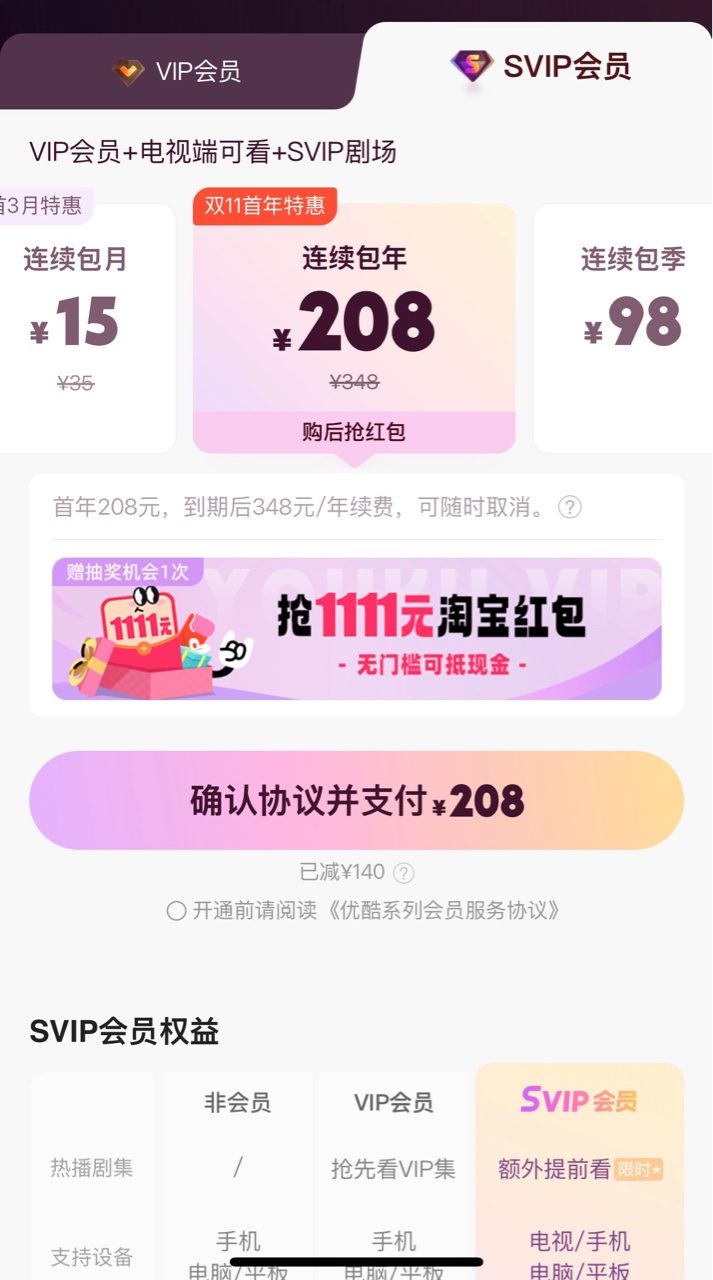Screen dimensions: 713x1280
Task: Switch to the SVIP会员 tab
Action: click(541, 67)
